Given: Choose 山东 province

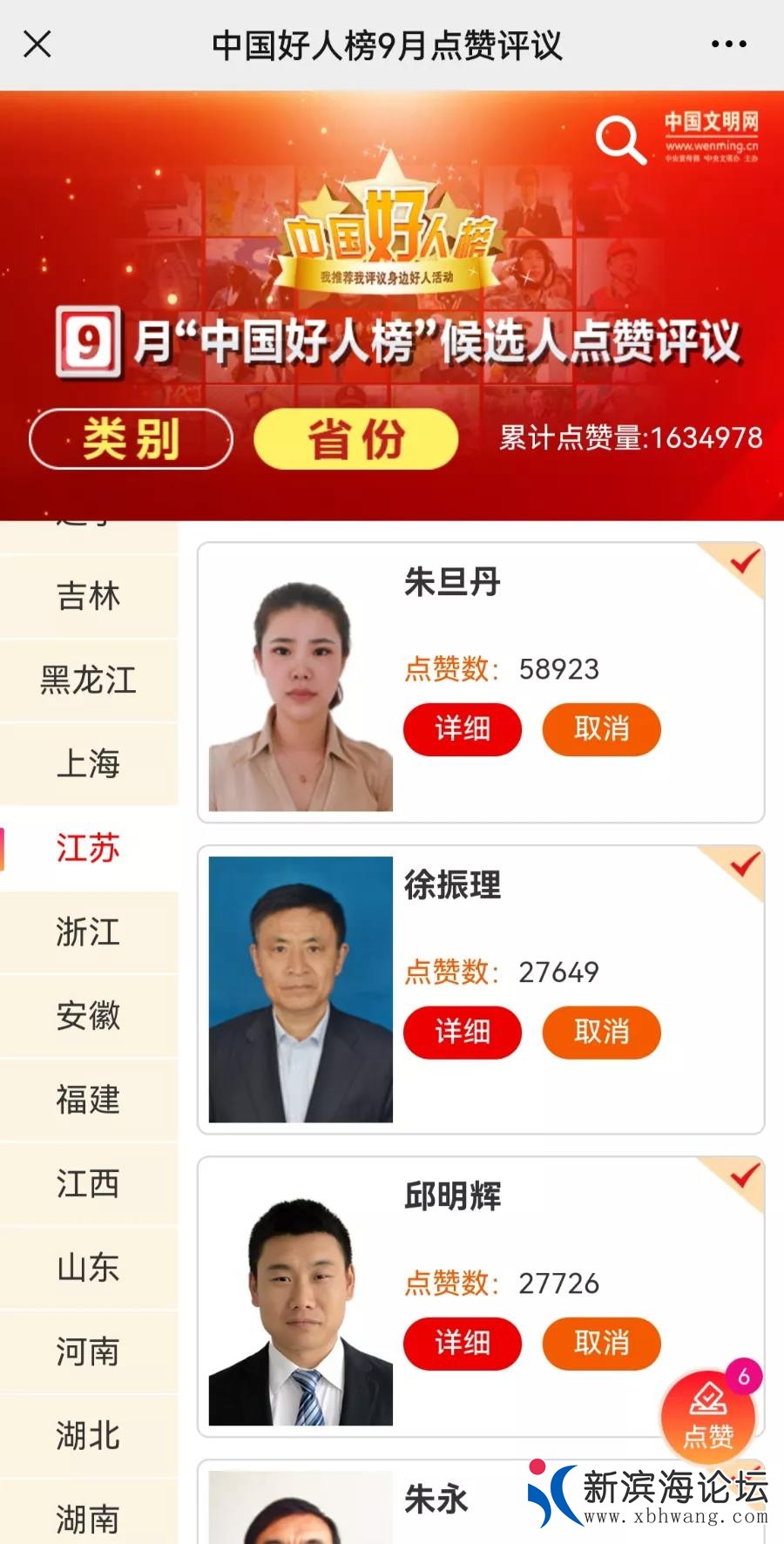Looking at the screenshot, I should tap(88, 1268).
